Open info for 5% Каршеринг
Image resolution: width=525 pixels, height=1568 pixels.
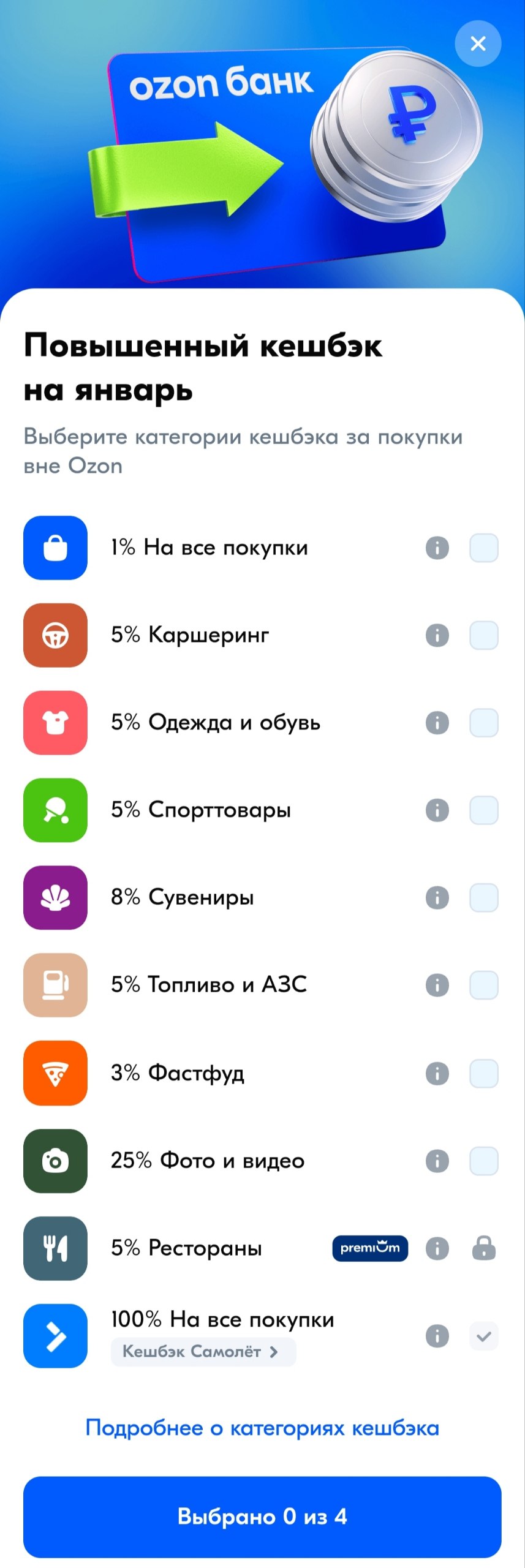pos(437,635)
